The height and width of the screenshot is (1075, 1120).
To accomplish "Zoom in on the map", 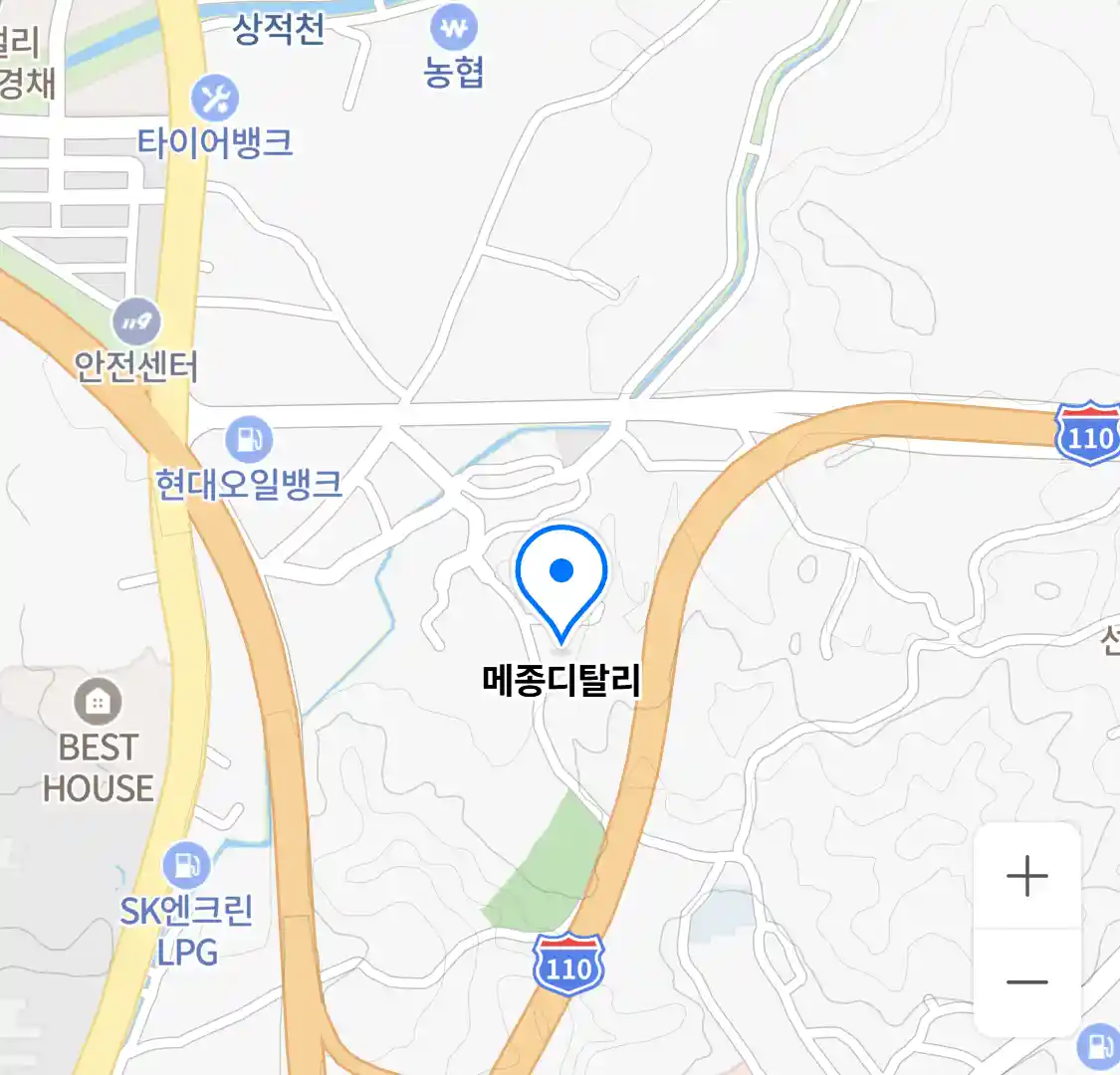I will pos(1026,877).
